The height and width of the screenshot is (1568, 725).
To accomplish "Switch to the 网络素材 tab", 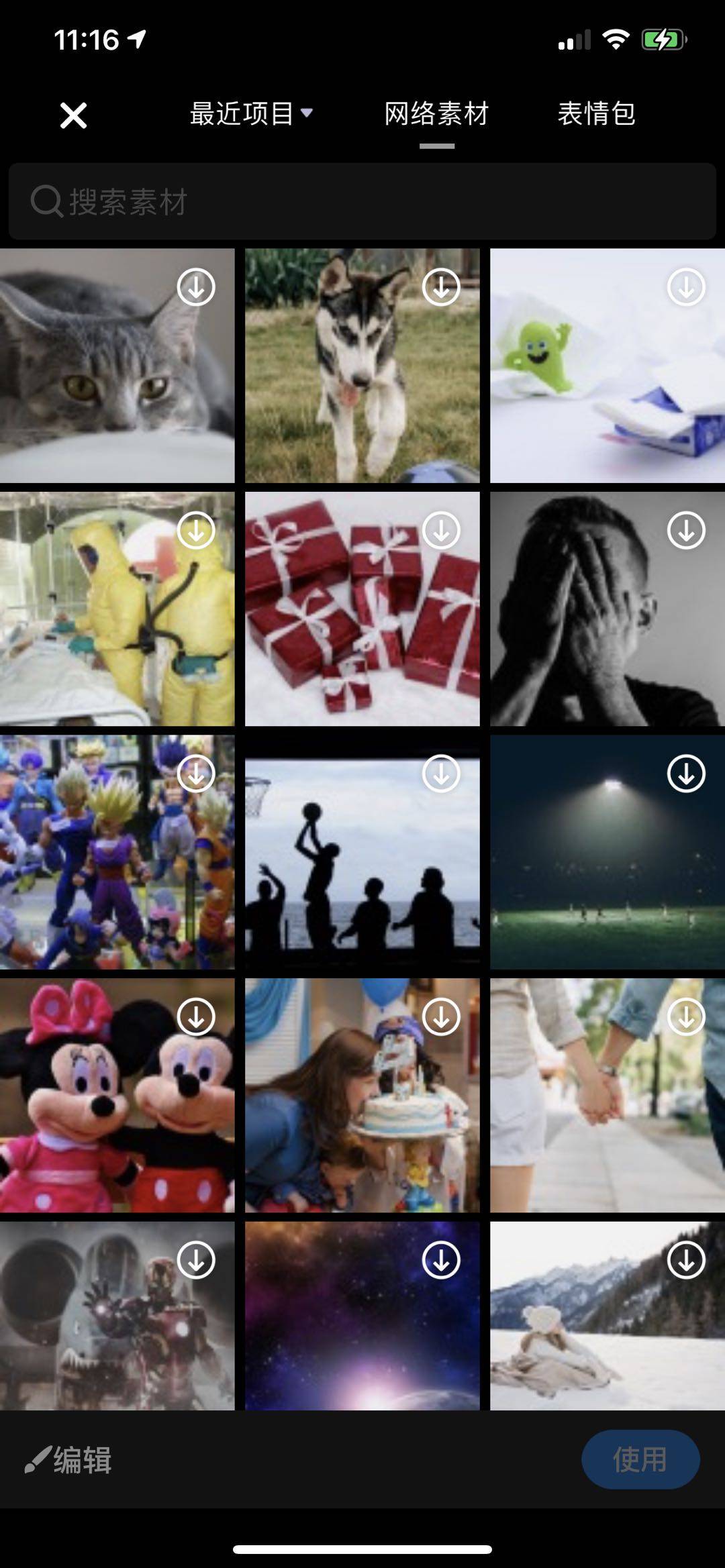I will coord(436,114).
